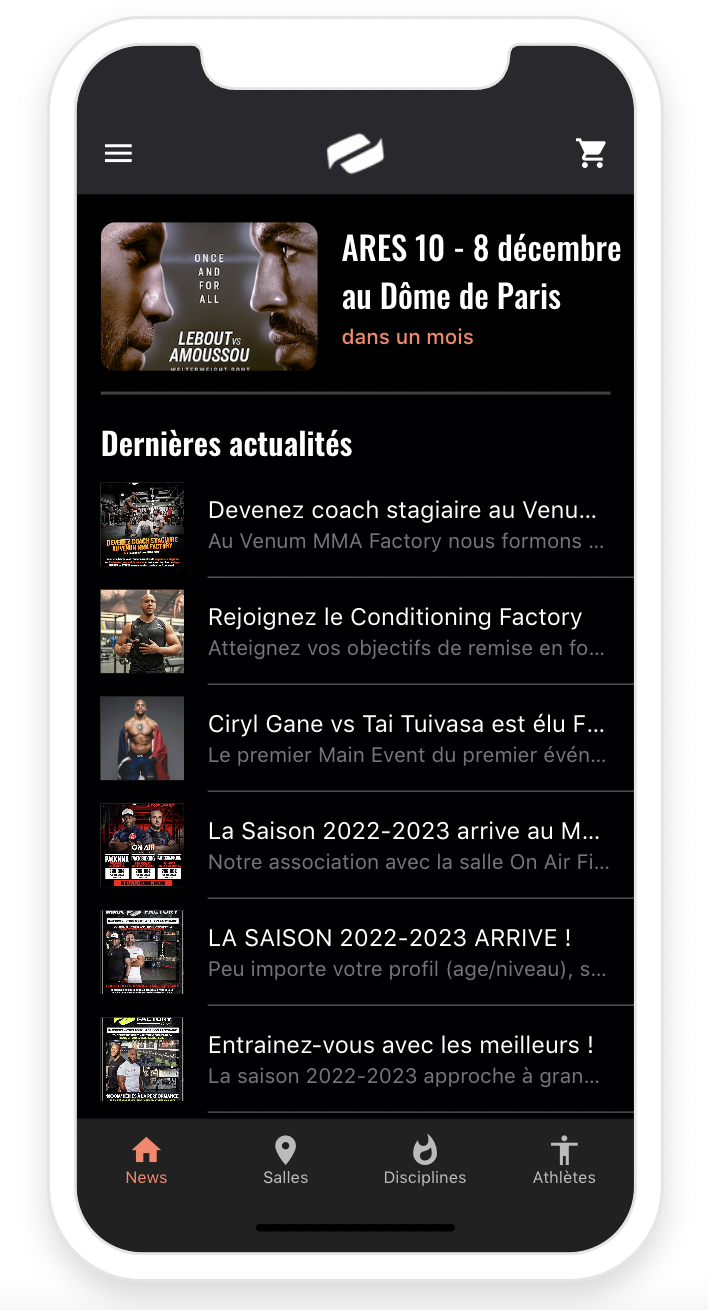
Task: Open 'LA SAISON 2022-2023 ARRIVE !' article
Action: tap(355, 953)
